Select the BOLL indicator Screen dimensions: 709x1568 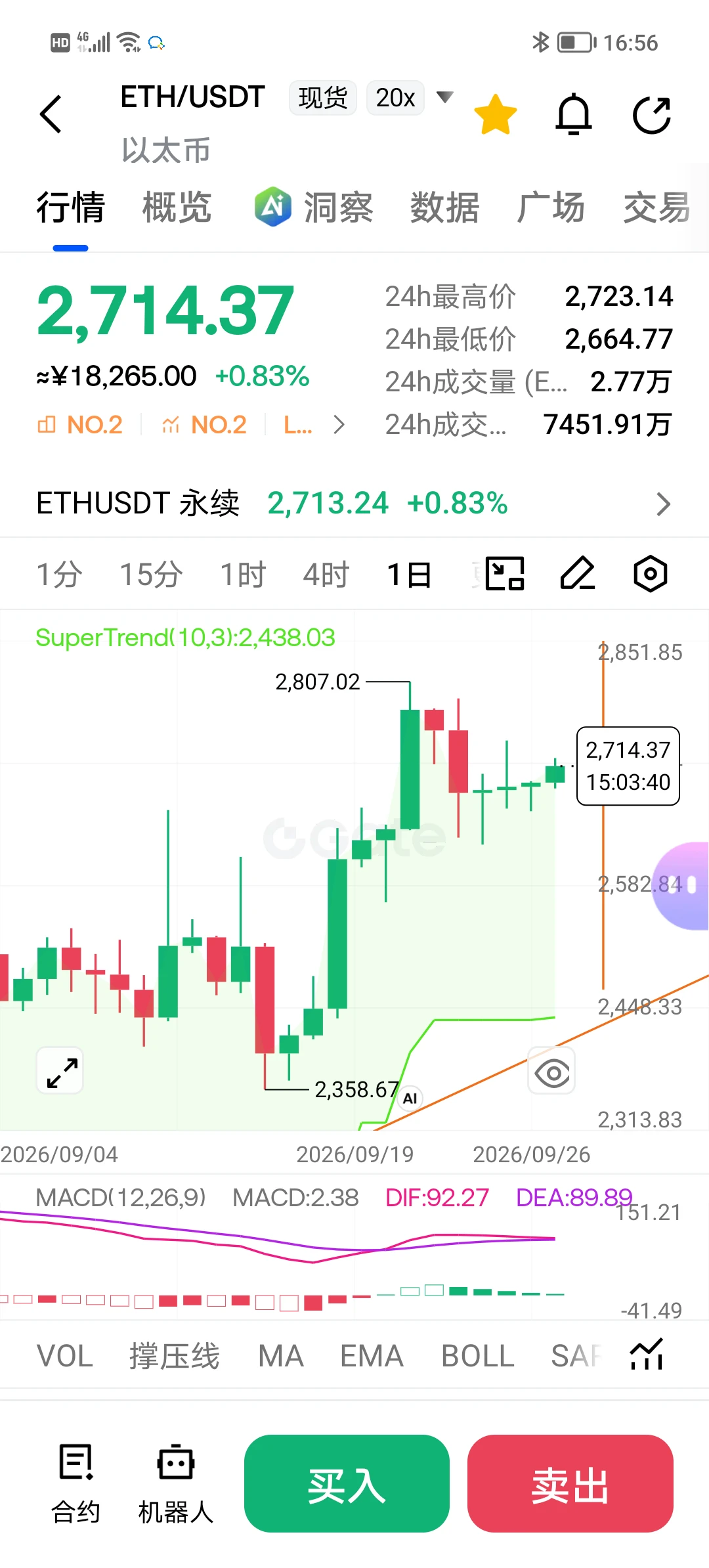[x=478, y=1356]
